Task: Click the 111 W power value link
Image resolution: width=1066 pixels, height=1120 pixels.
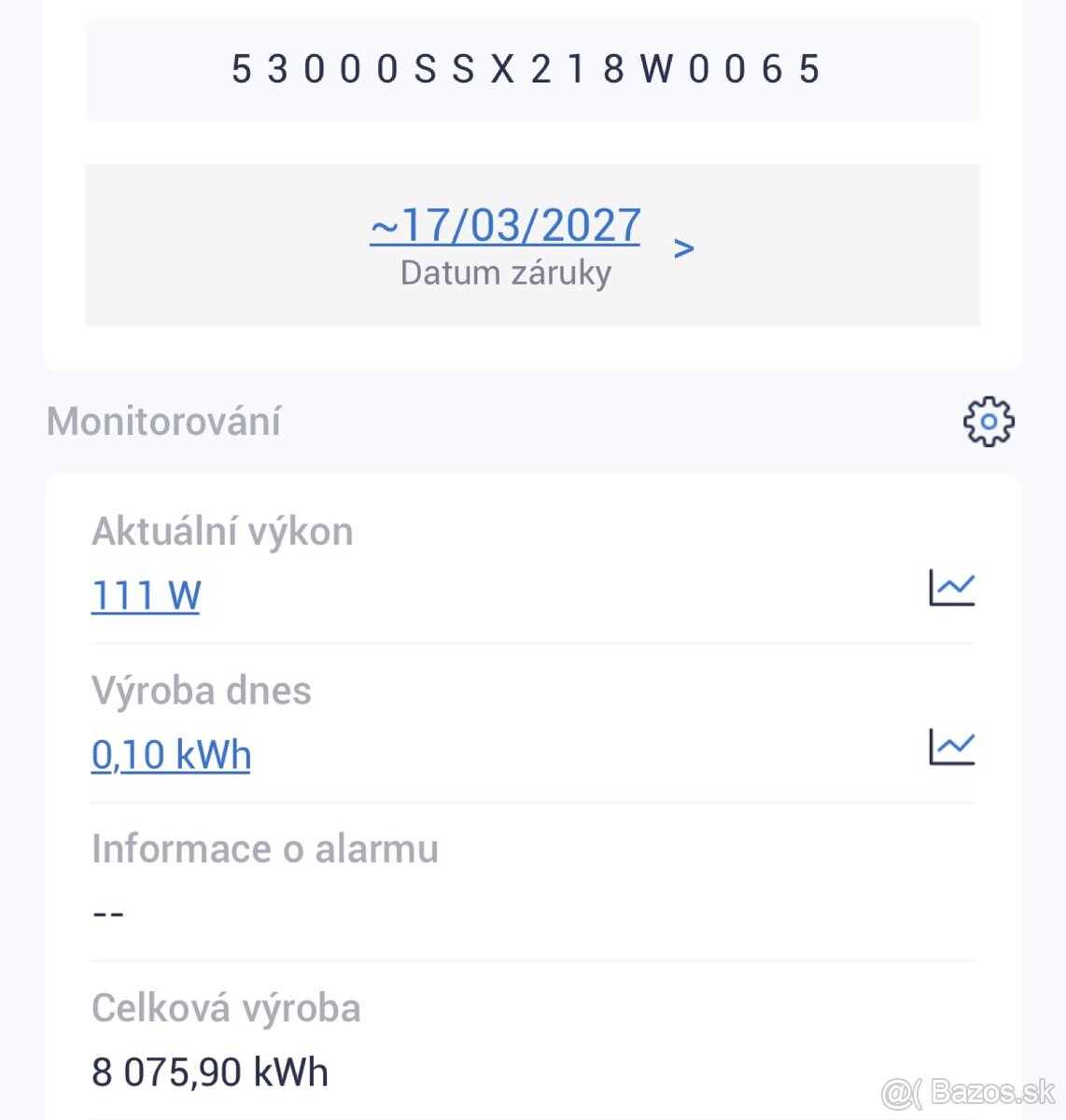Action: coord(146,595)
